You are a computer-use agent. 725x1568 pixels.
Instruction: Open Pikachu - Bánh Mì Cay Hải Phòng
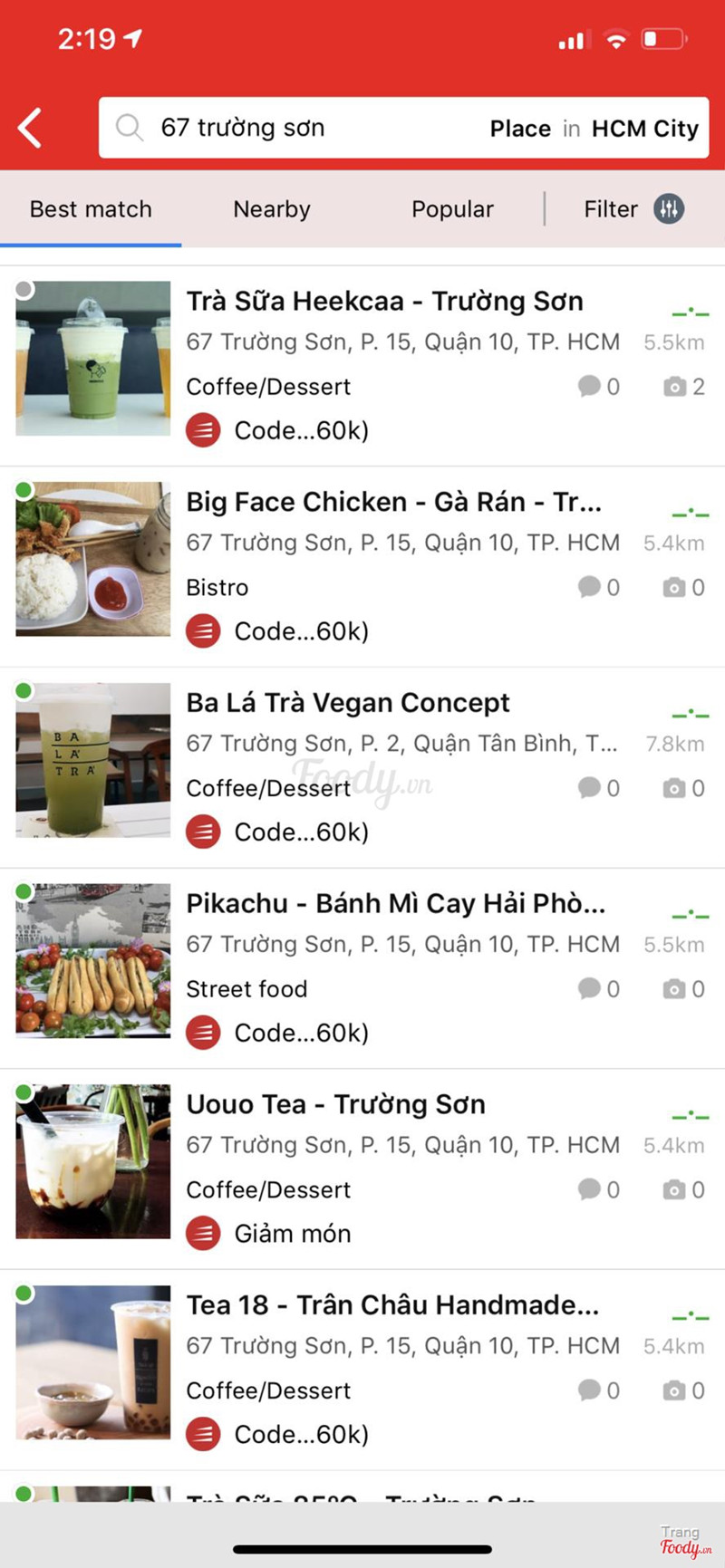395,904
